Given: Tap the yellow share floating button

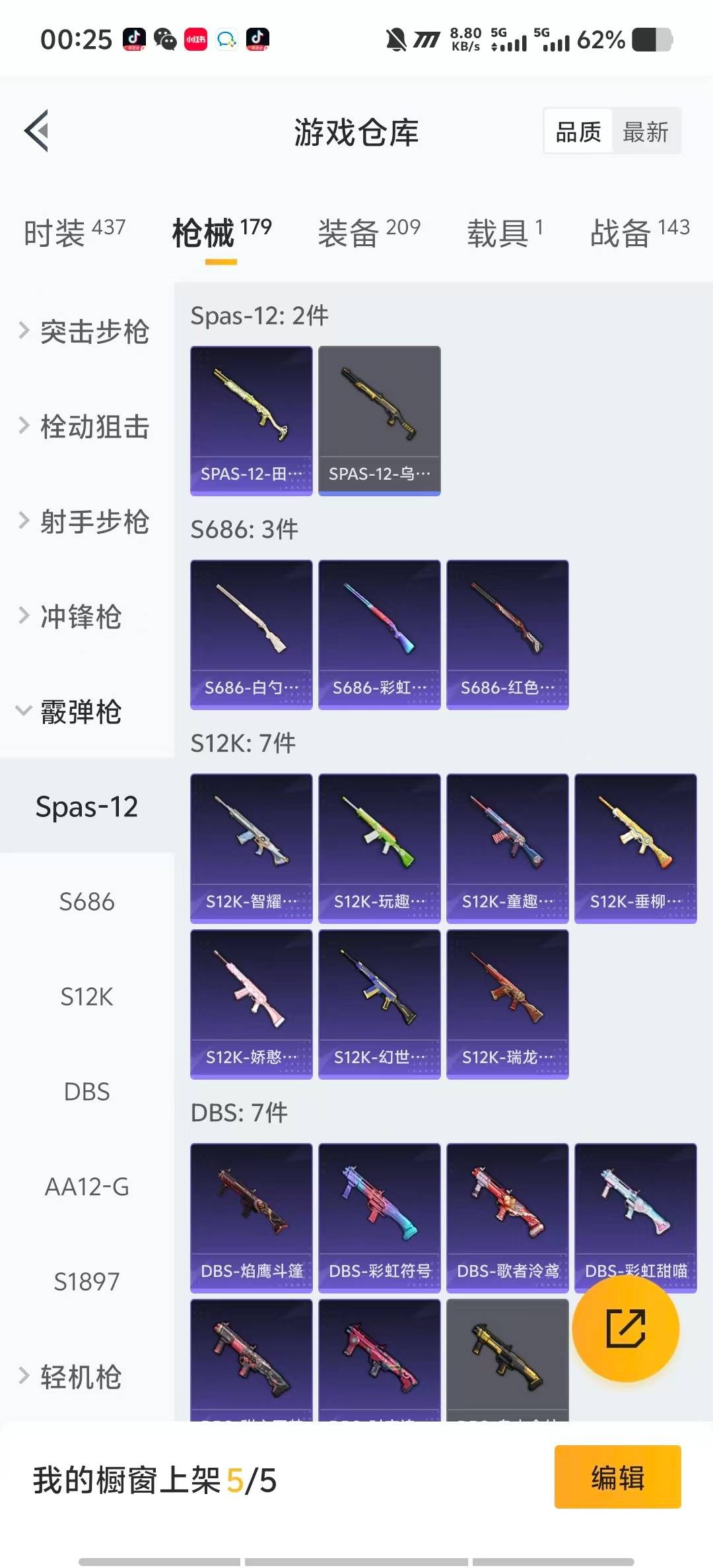Looking at the screenshot, I should coord(625,1328).
